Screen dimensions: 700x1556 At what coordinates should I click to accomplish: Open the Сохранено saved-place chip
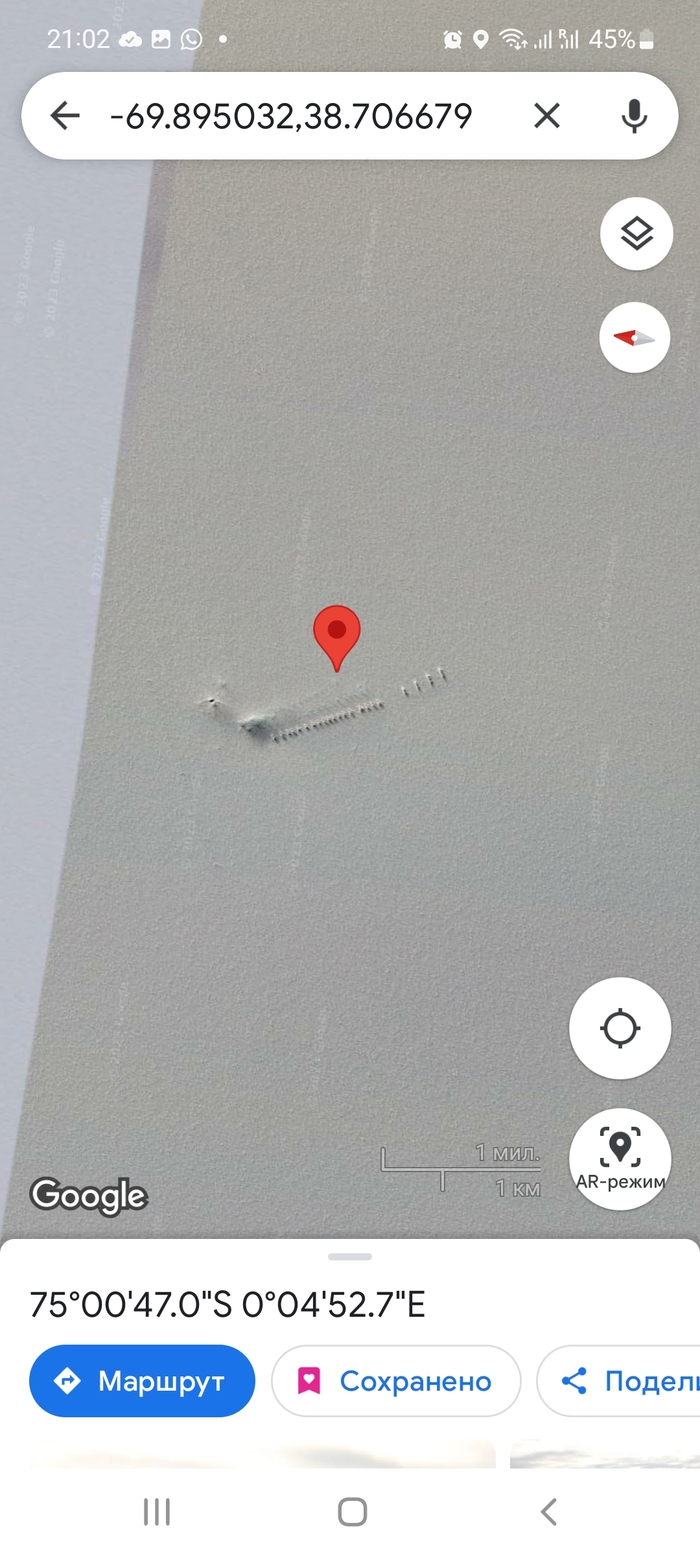coord(396,1381)
